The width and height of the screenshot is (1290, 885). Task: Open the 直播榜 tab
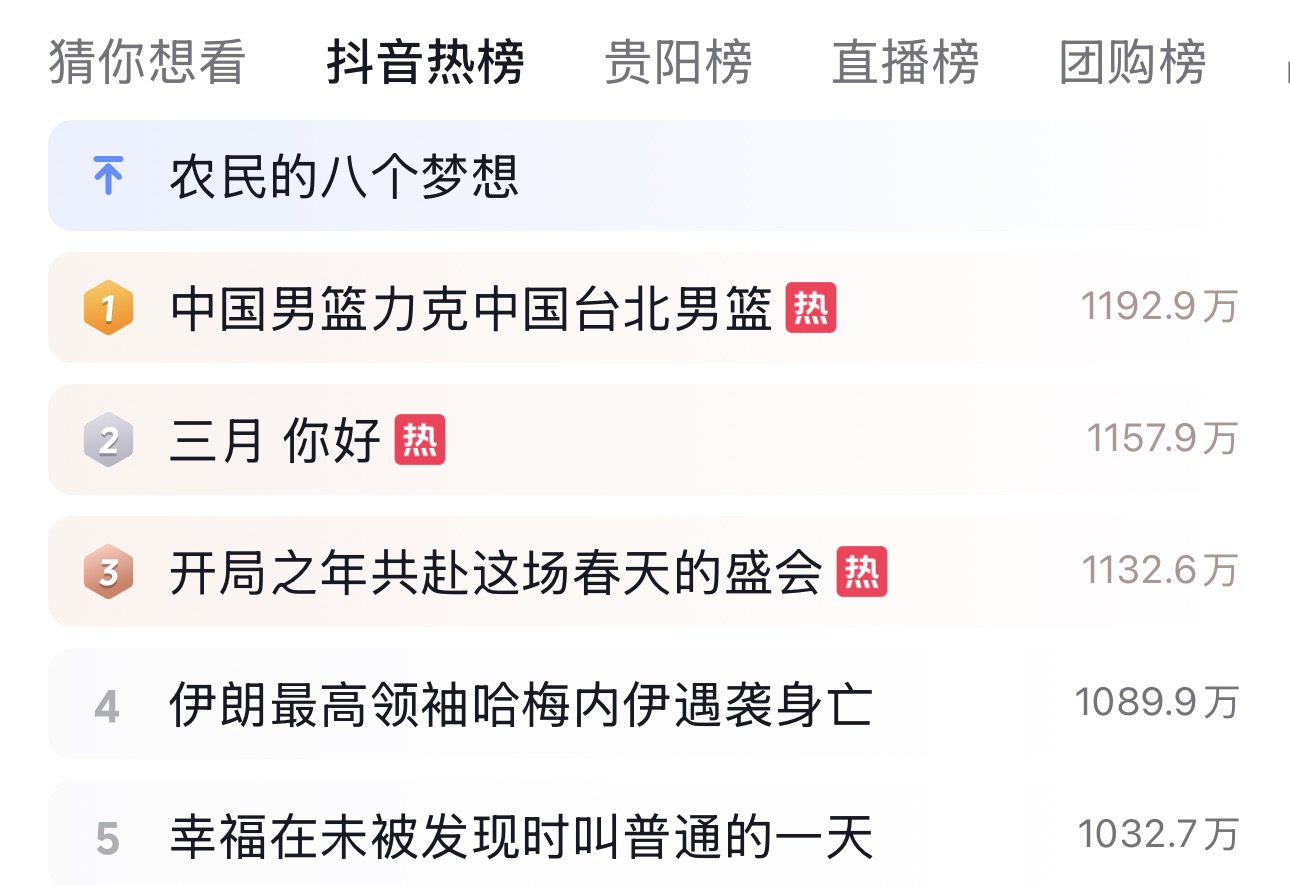point(905,62)
